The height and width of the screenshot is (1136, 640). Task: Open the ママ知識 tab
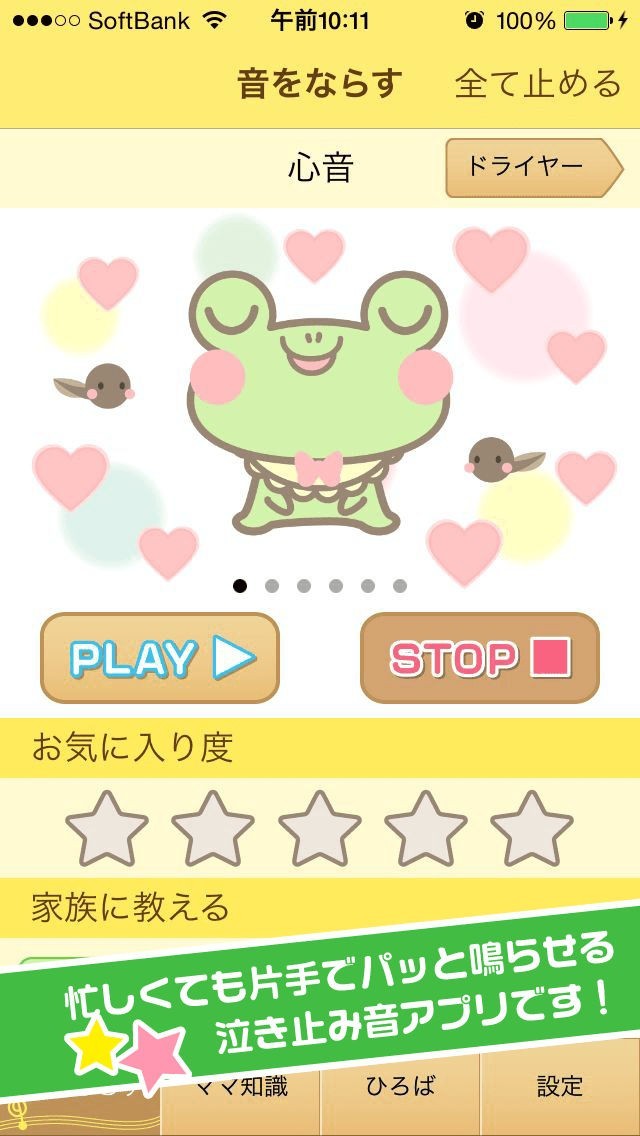[x=243, y=1088]
